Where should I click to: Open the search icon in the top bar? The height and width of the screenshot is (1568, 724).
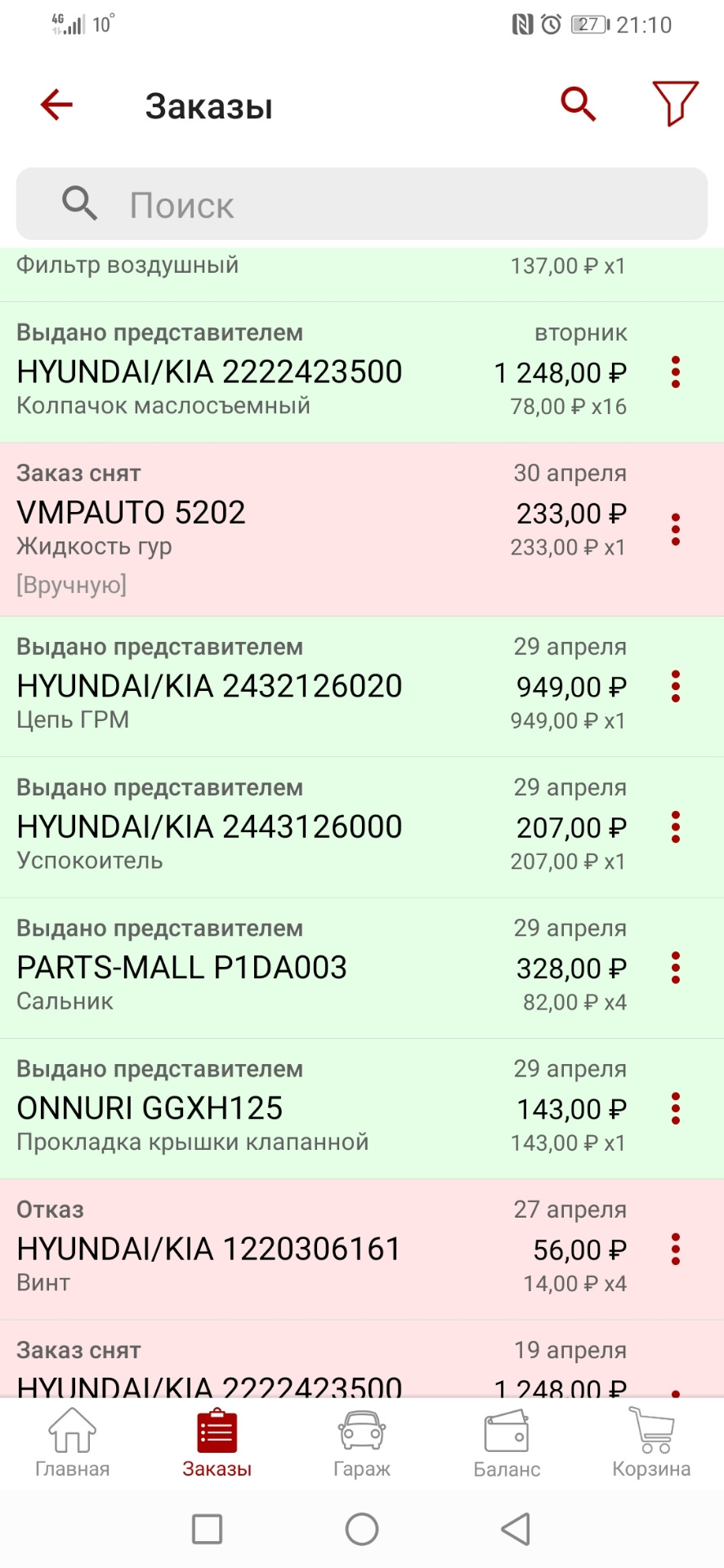pos(578,104)
